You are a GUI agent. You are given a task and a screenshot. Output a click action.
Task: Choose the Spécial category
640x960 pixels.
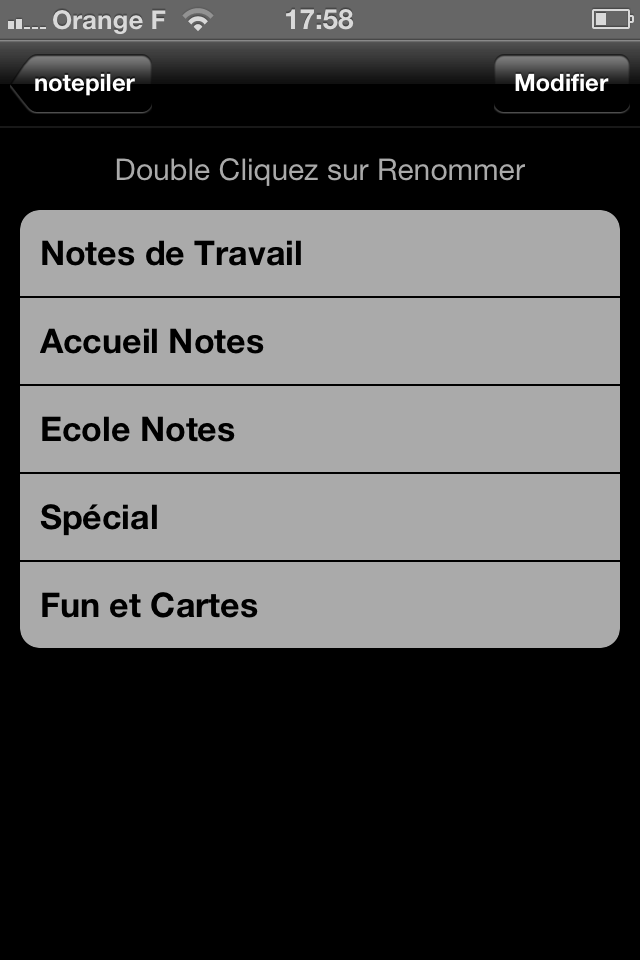(x=320, y=518)
